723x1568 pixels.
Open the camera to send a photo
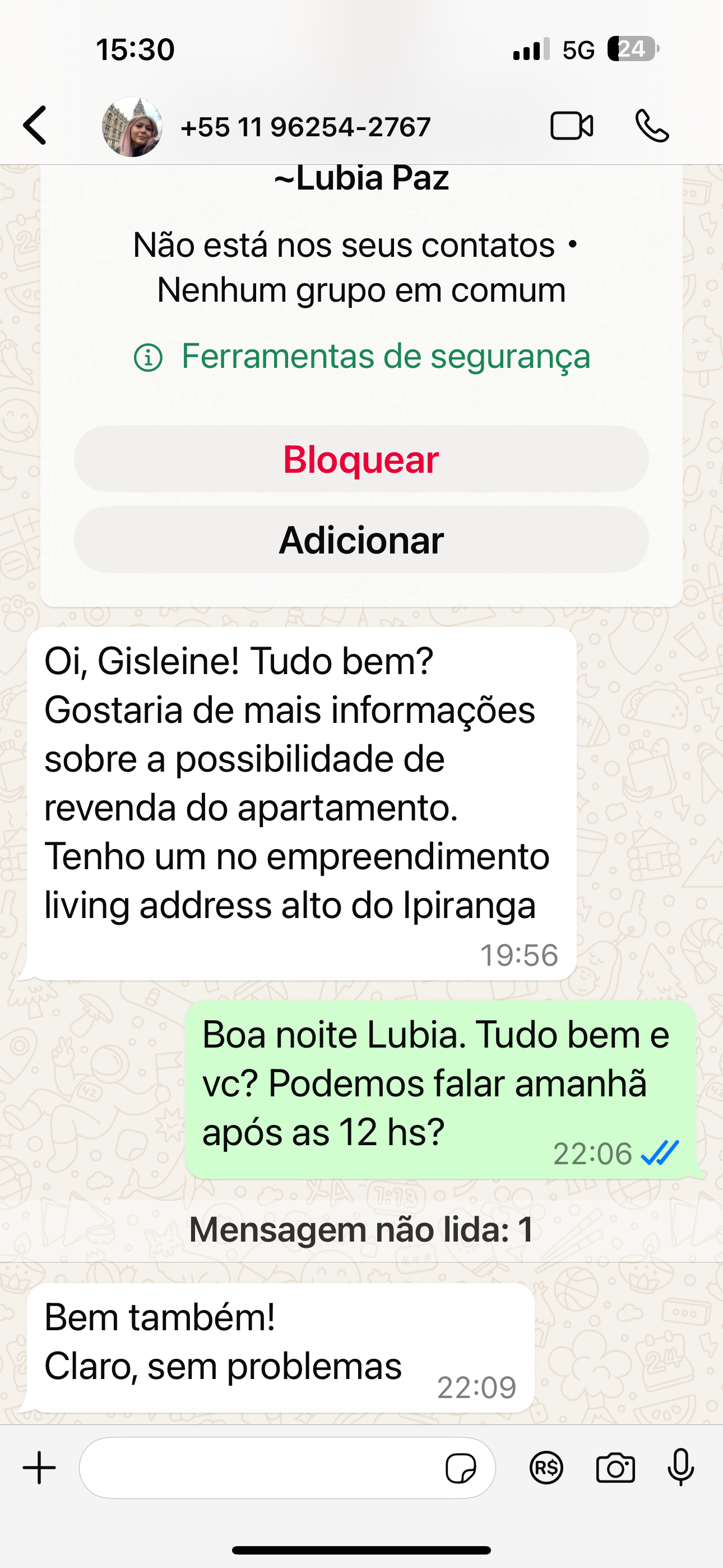pyautogui.click(x=616, y=1468)
